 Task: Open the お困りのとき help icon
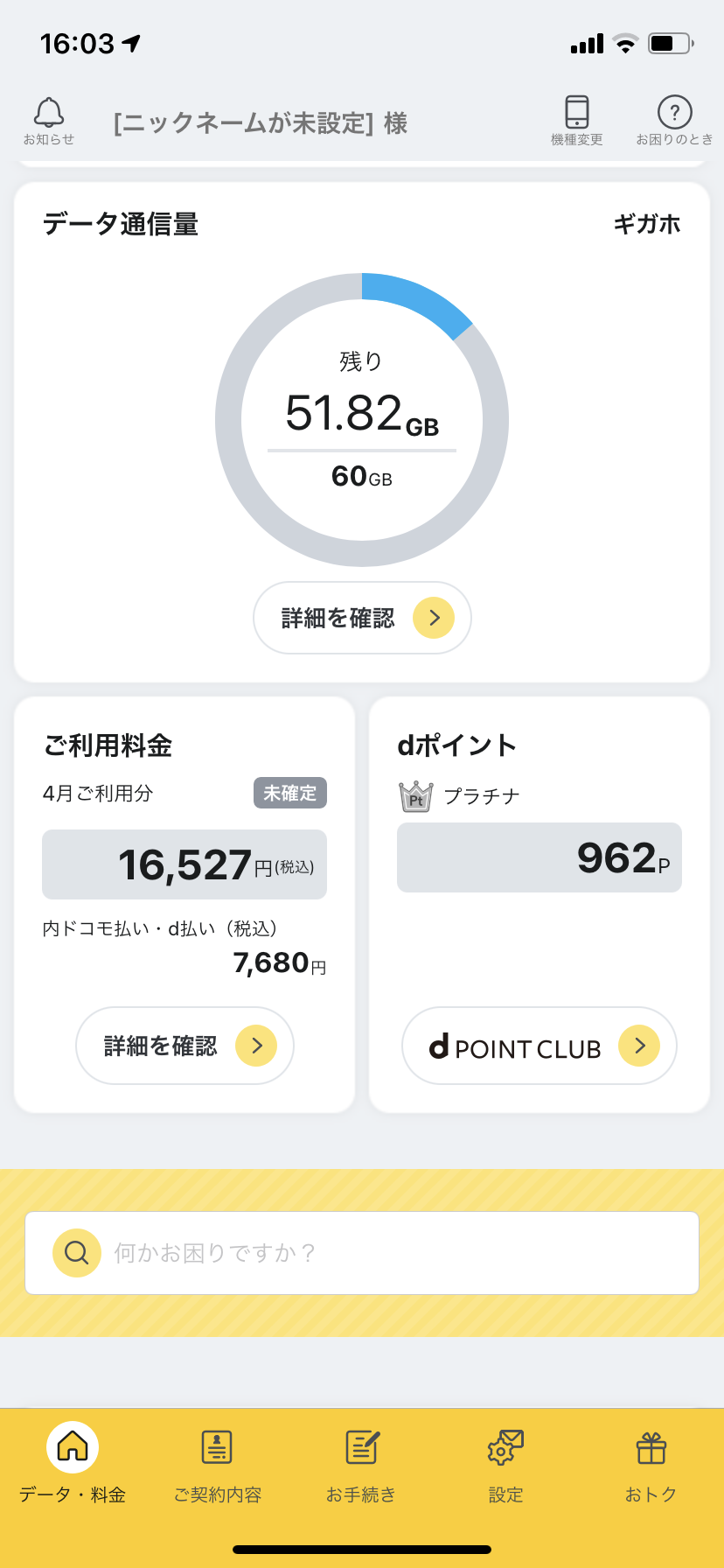coord(674,121)
